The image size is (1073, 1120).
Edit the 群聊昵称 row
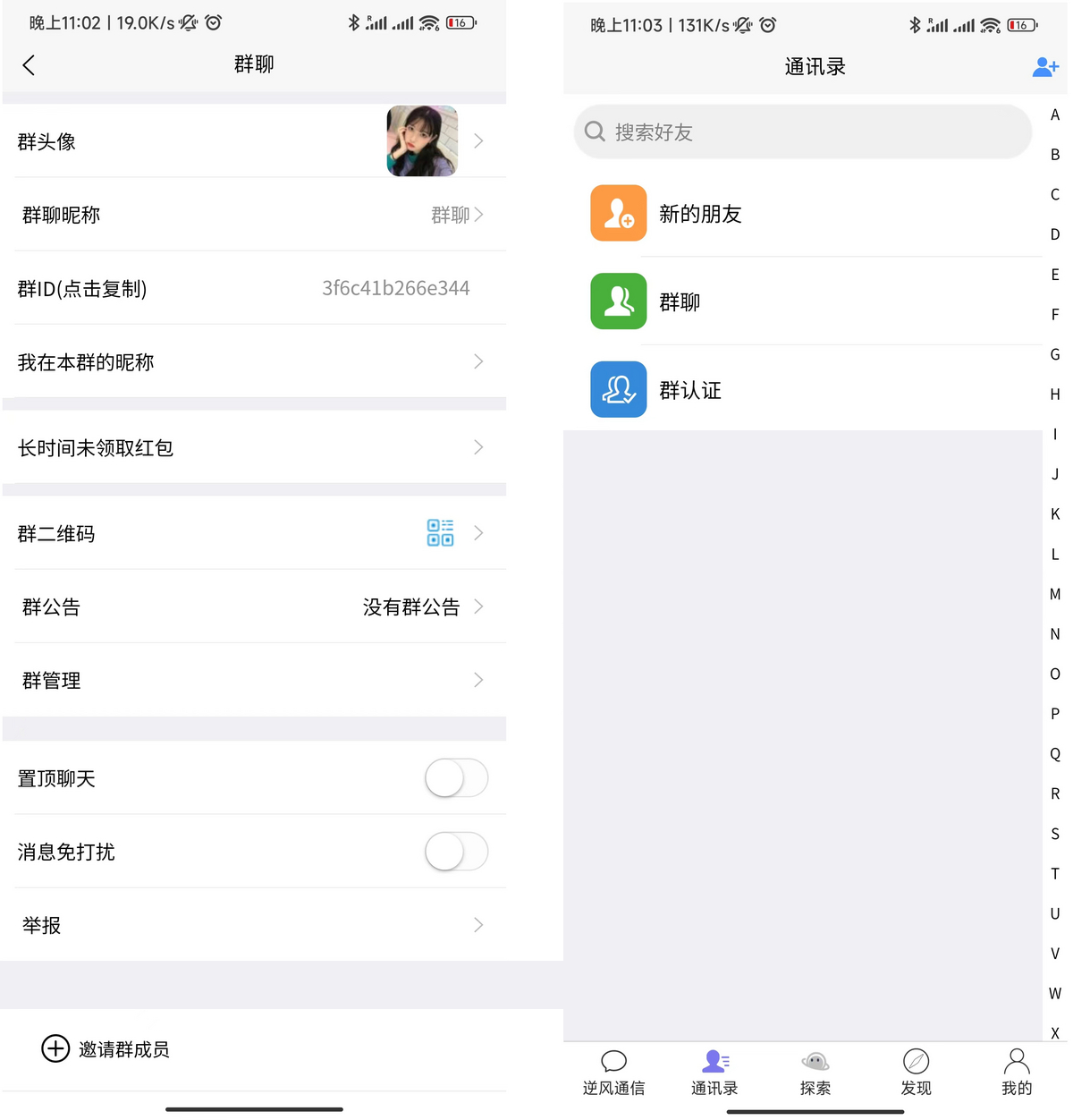(255, 215)
